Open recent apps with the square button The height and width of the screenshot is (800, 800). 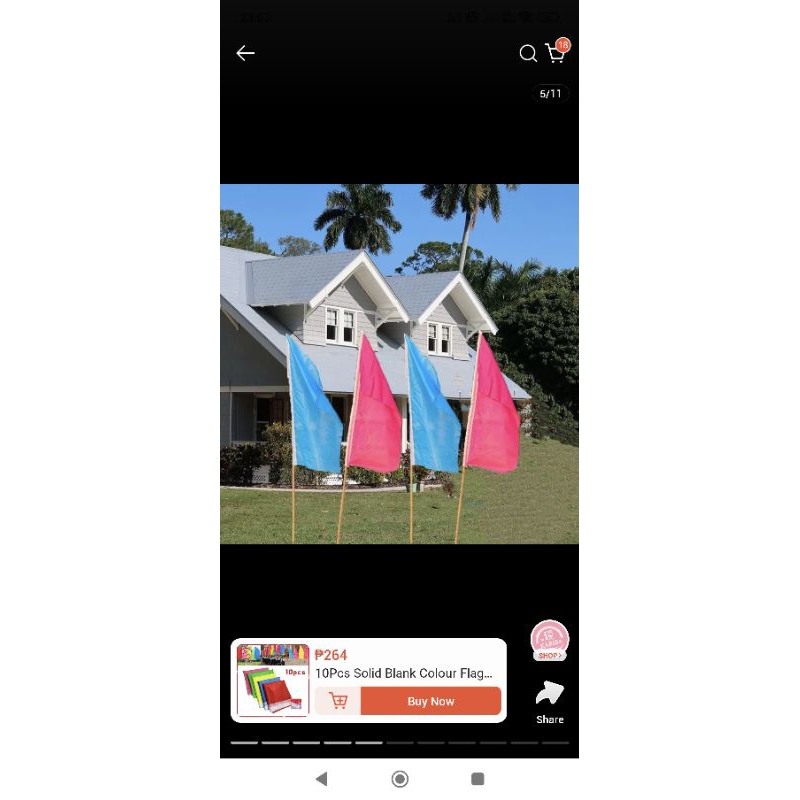478,779
